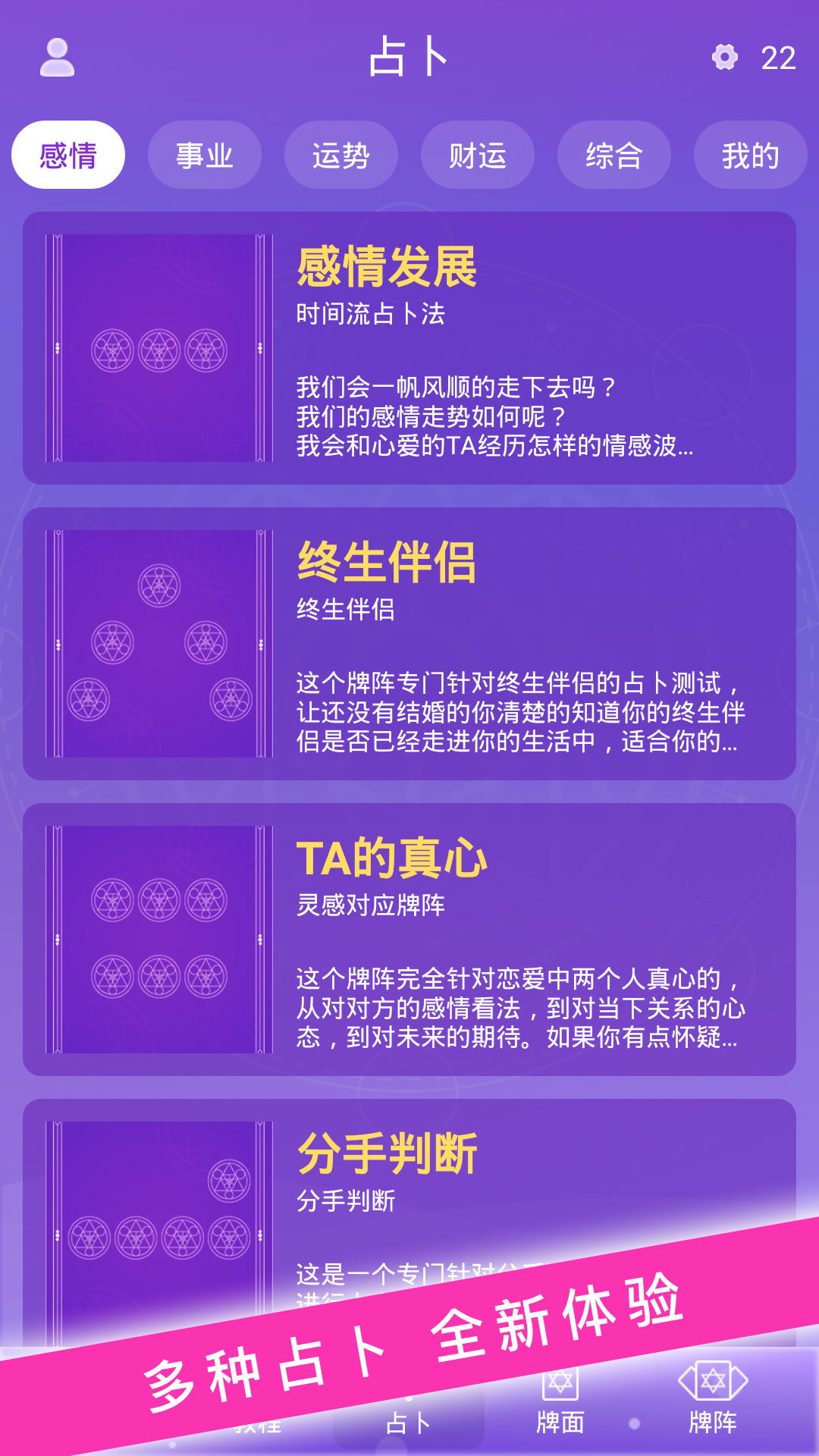Switch to the 综合 tab
The height and width of the screenshot is (1456, 819).
click(614, 155)
